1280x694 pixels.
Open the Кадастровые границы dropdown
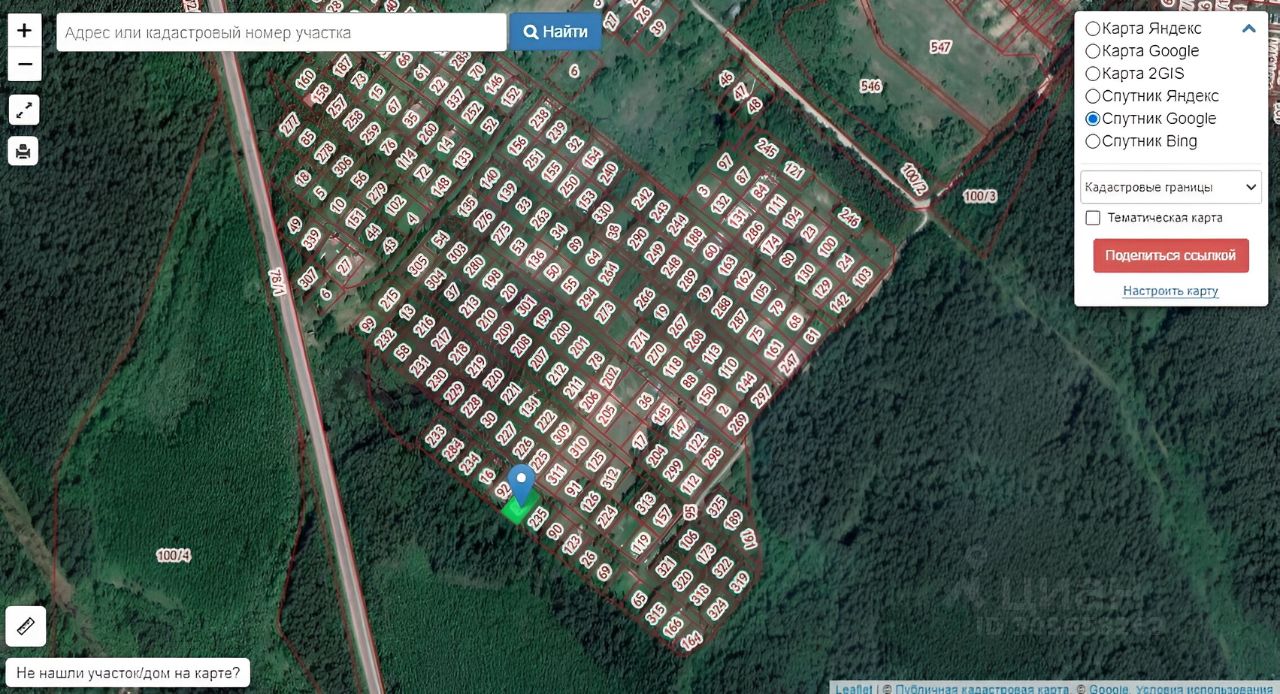click(x=1170, y=187)
